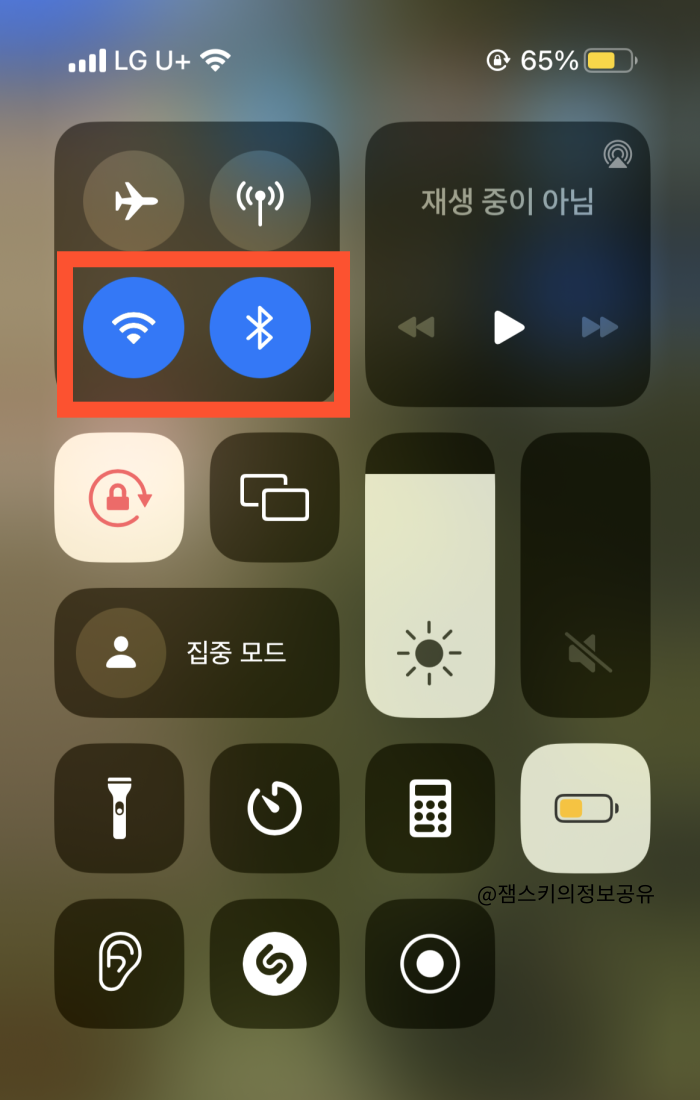The image size is (700, 1100).
Task: Open screen mirroring
Action: click(275, 497)
